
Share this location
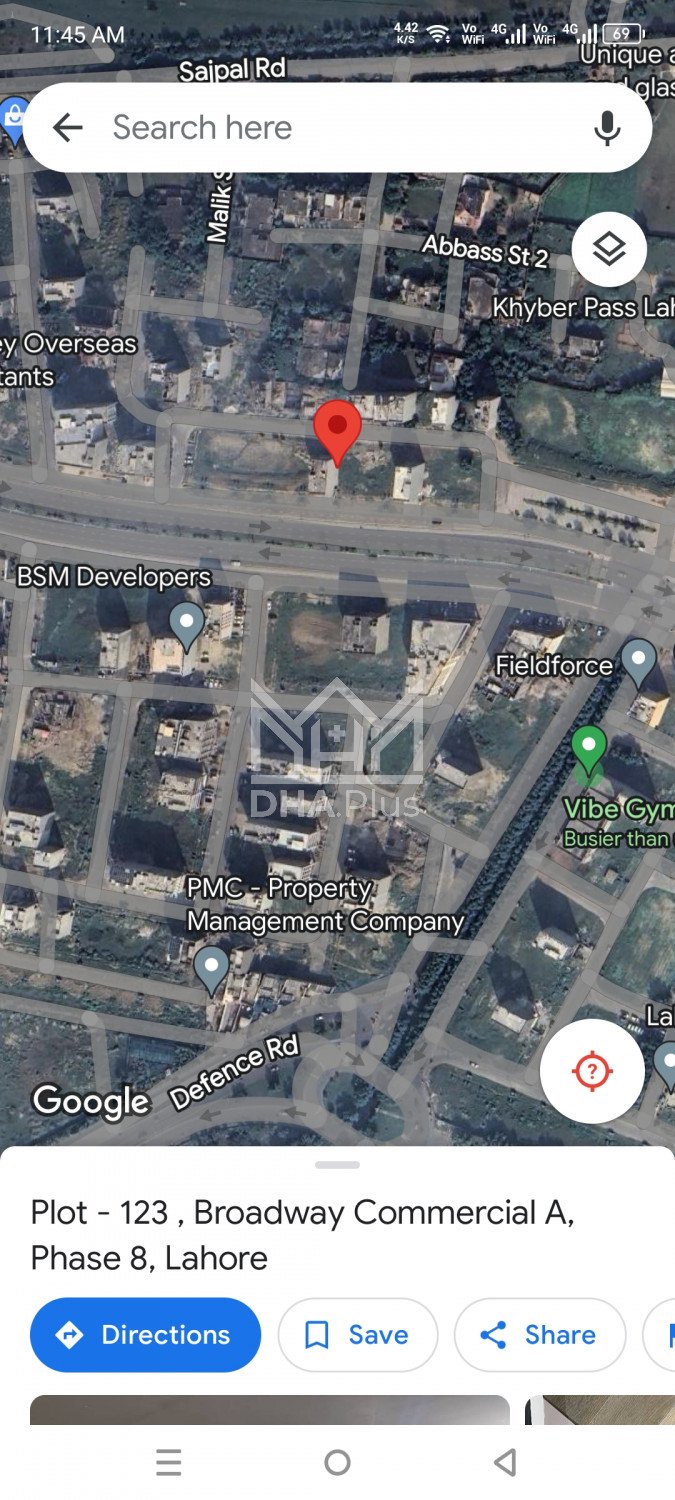click(540, 1335)
